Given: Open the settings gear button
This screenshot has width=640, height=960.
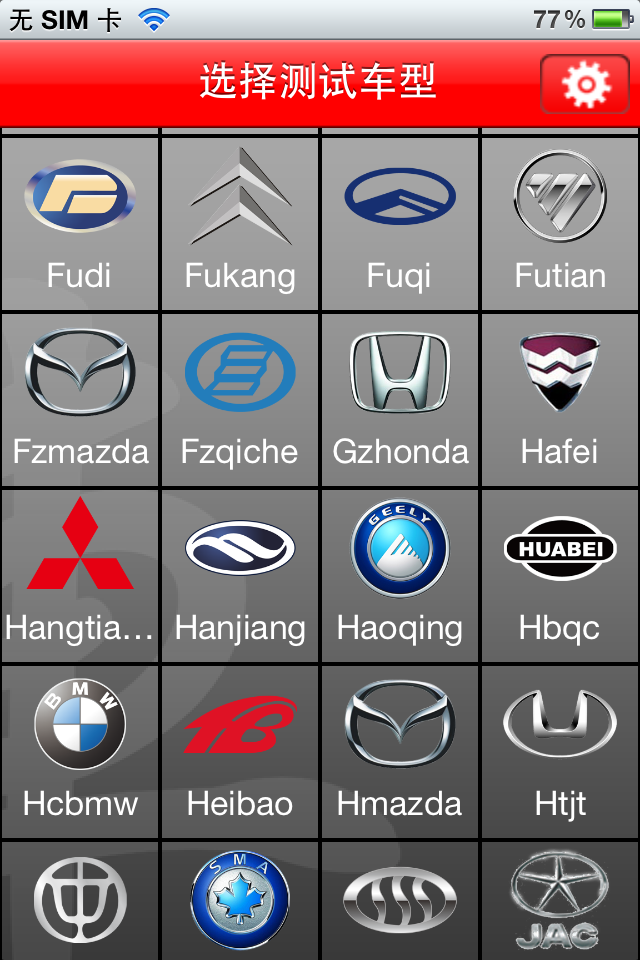Looking at the screenshot, I should (586, 84).
